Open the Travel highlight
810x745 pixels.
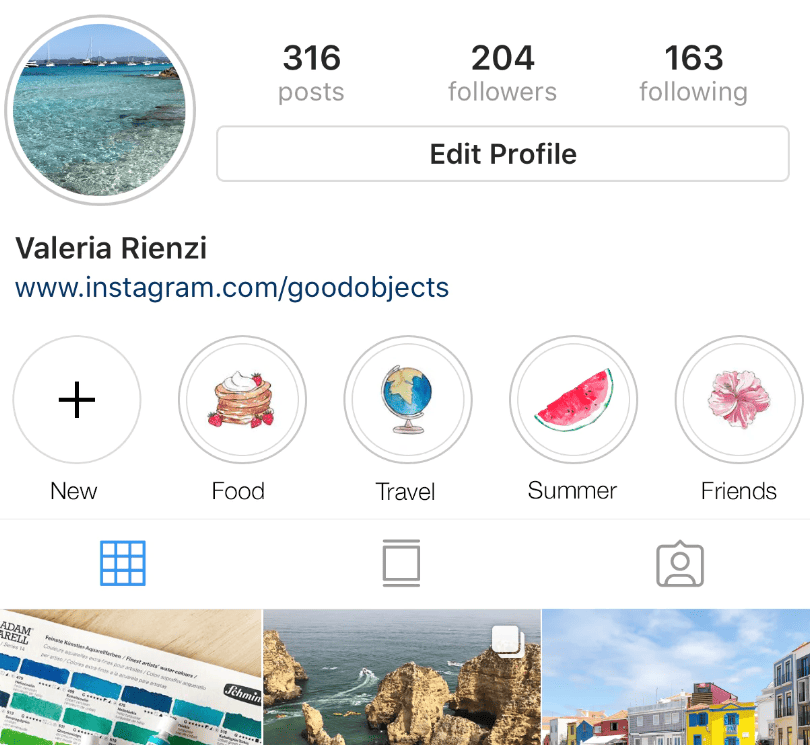[x=407, y=400]
